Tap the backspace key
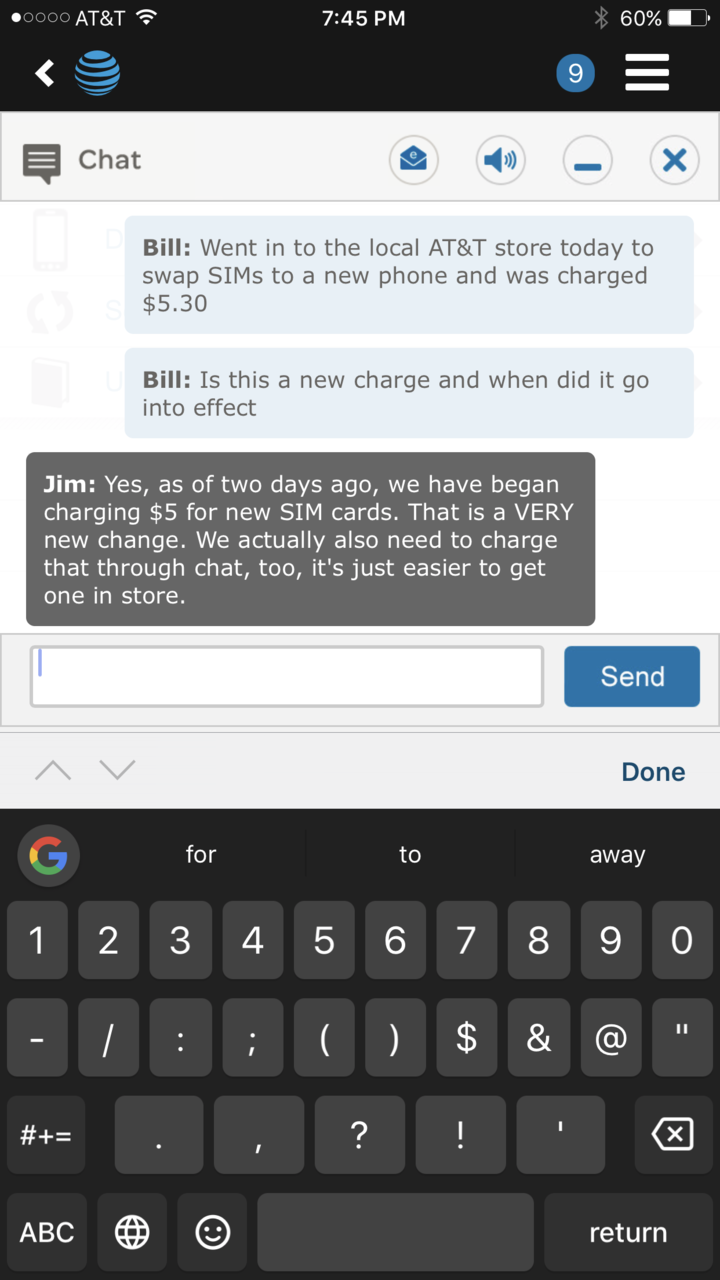720x1280 pixels. click(x=672, y=1135)
